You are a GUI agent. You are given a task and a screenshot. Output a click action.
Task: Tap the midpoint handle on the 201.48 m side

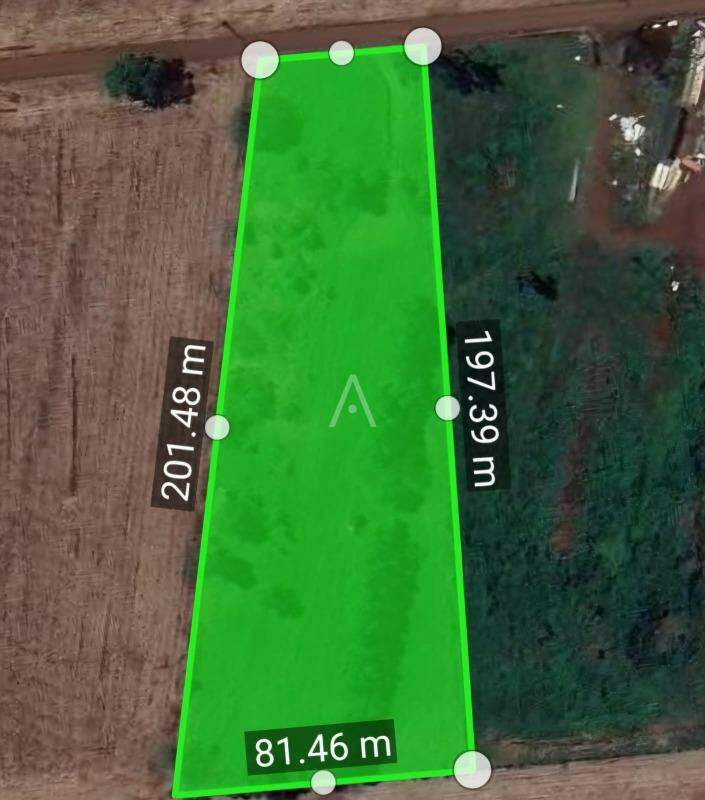click(x=217, y=428)
